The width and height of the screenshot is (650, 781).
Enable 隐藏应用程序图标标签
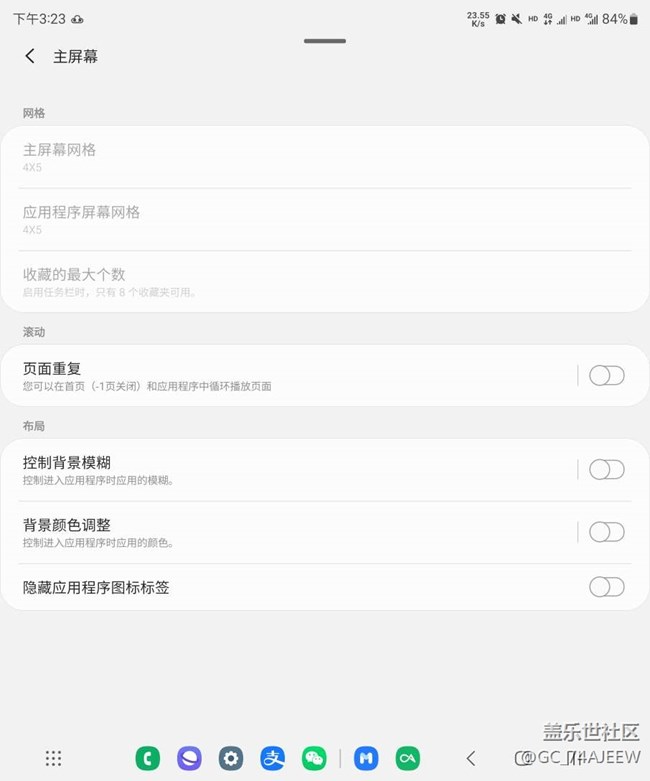606,587
